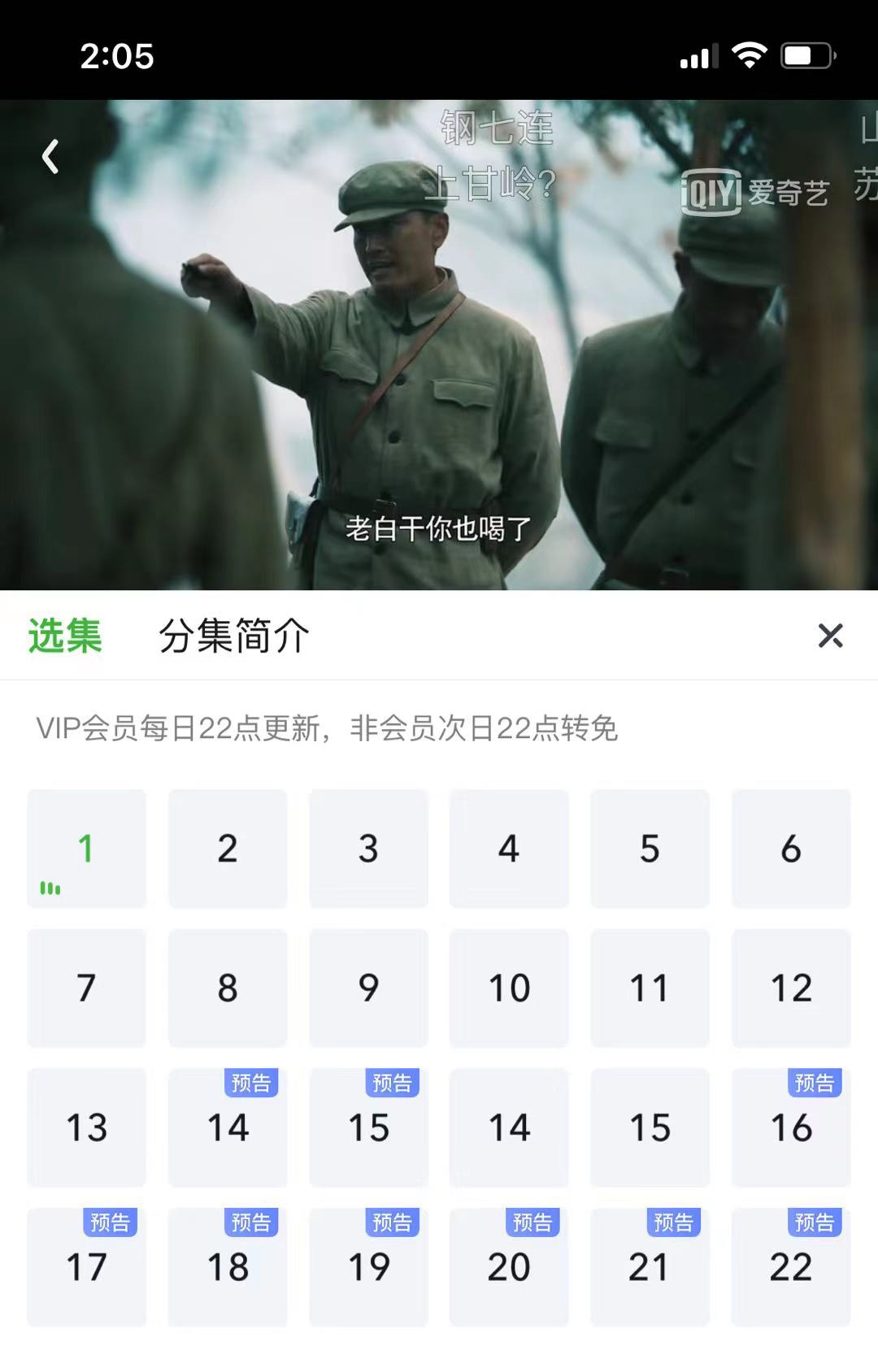Play the episode 16 preview

[790, 1128]
